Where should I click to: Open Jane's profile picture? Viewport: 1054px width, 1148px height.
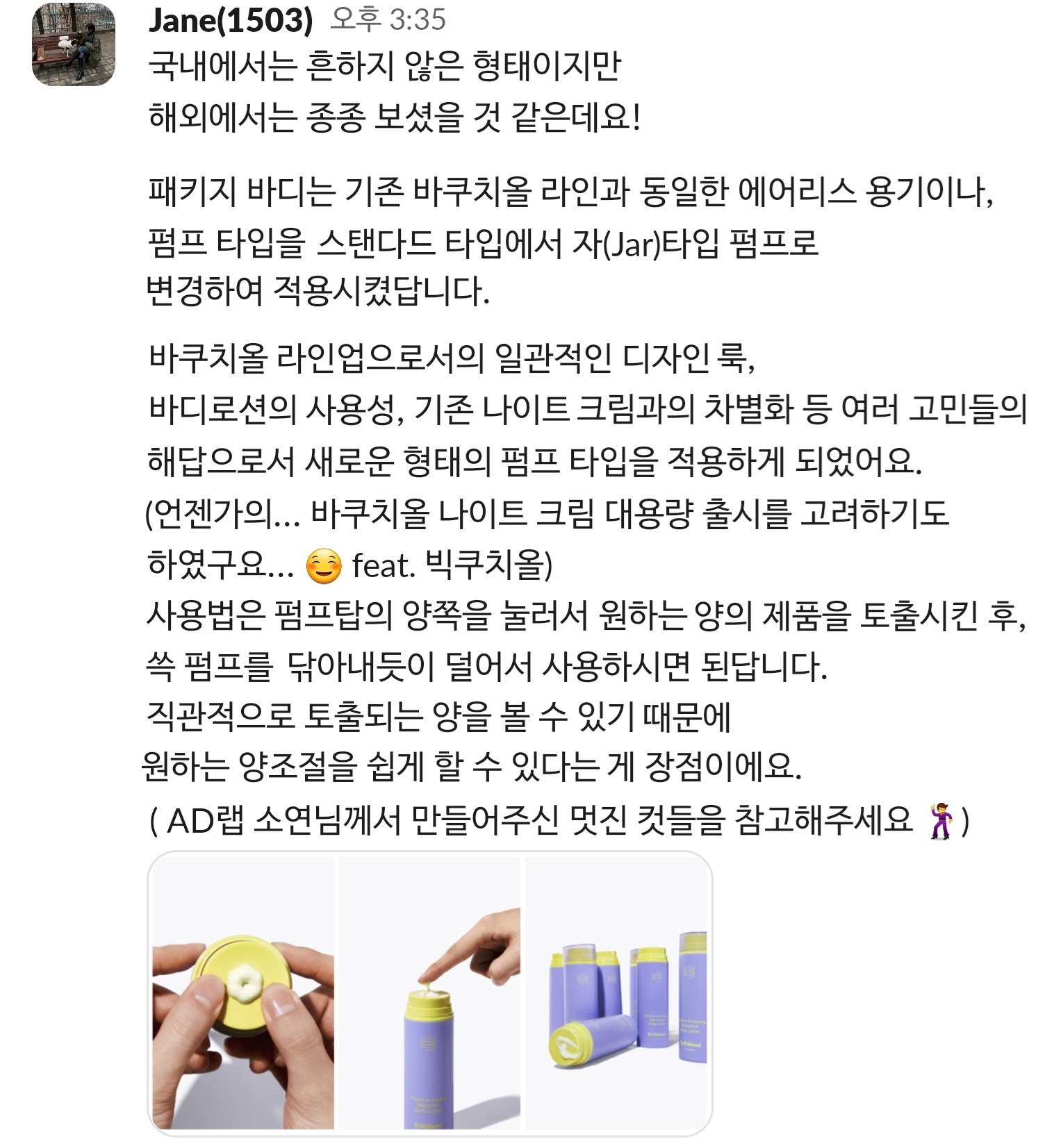tap(73, 45)
